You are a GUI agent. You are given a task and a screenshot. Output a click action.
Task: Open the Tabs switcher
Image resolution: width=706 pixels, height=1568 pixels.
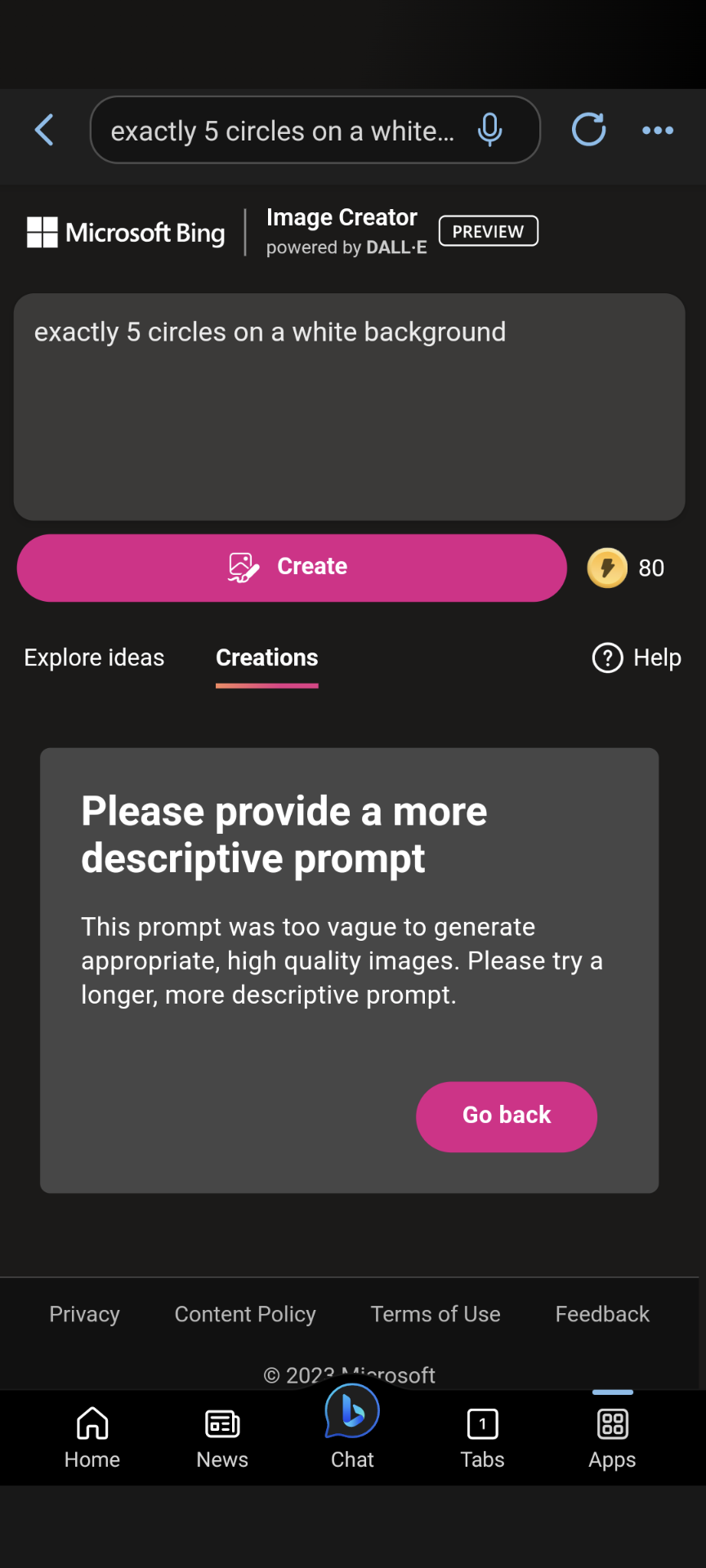482,1437
